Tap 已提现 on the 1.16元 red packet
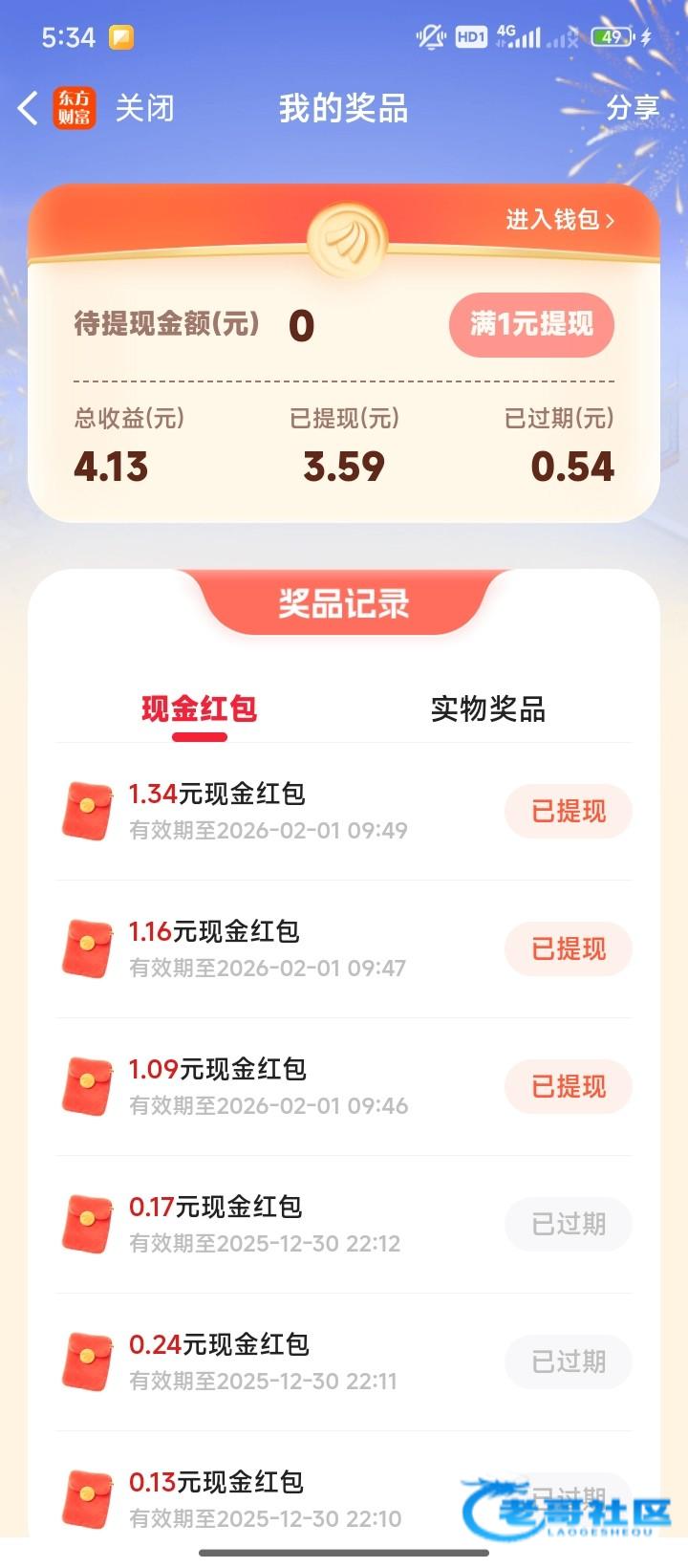This screenshot has width=688, height=1568. click(x=569, y=949)
